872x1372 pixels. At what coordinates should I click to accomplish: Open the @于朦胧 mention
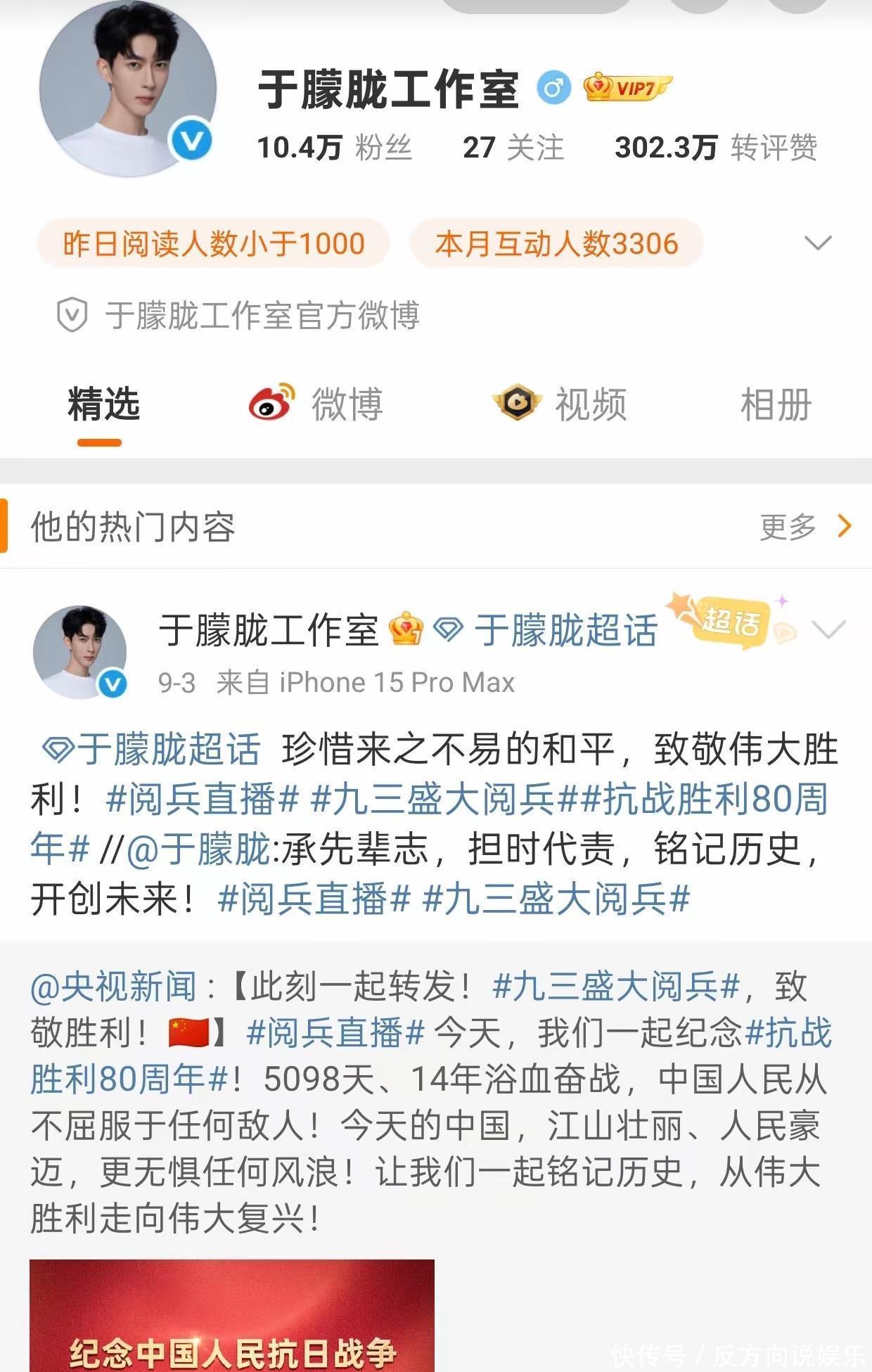pyautogui.click(x=198, y=849)
